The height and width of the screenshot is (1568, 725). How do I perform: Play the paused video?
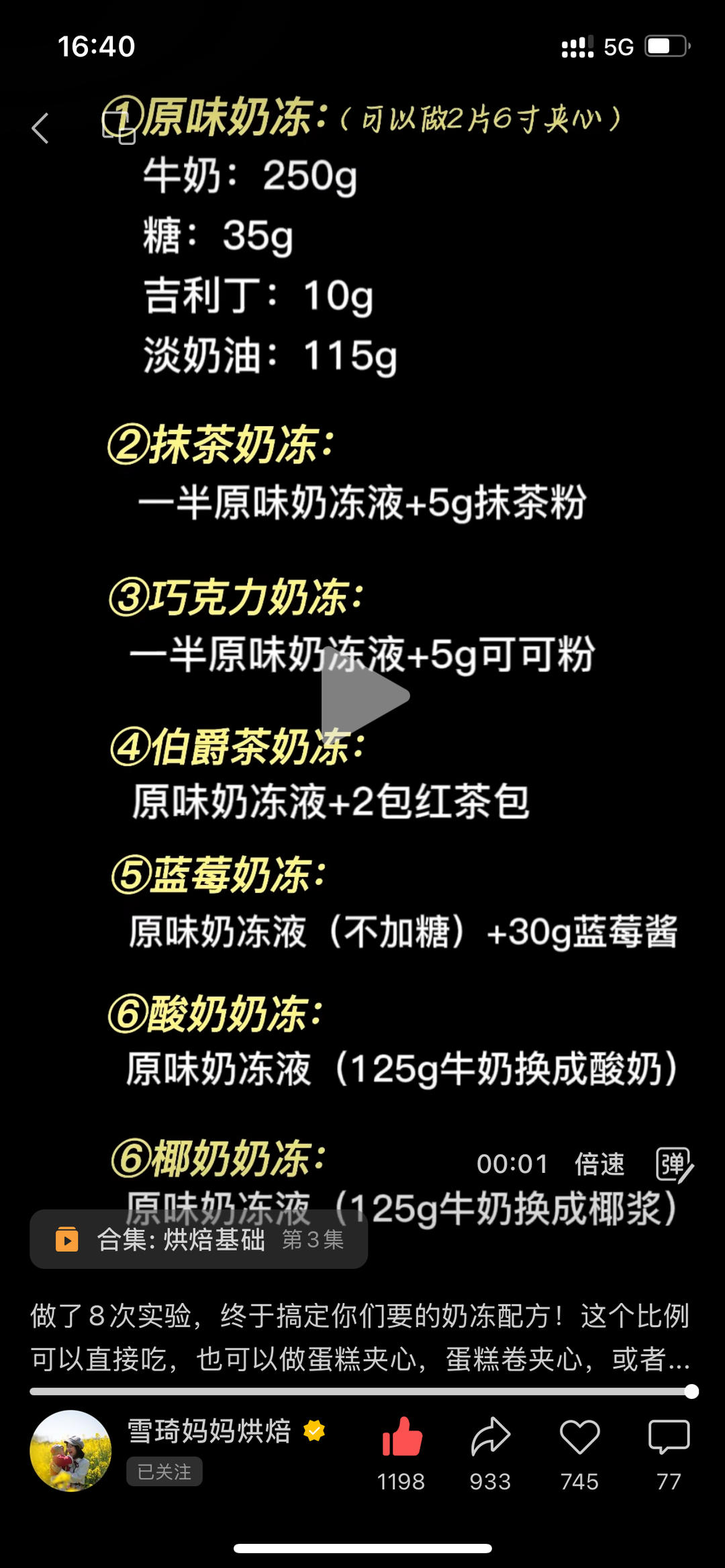(363, 694)
